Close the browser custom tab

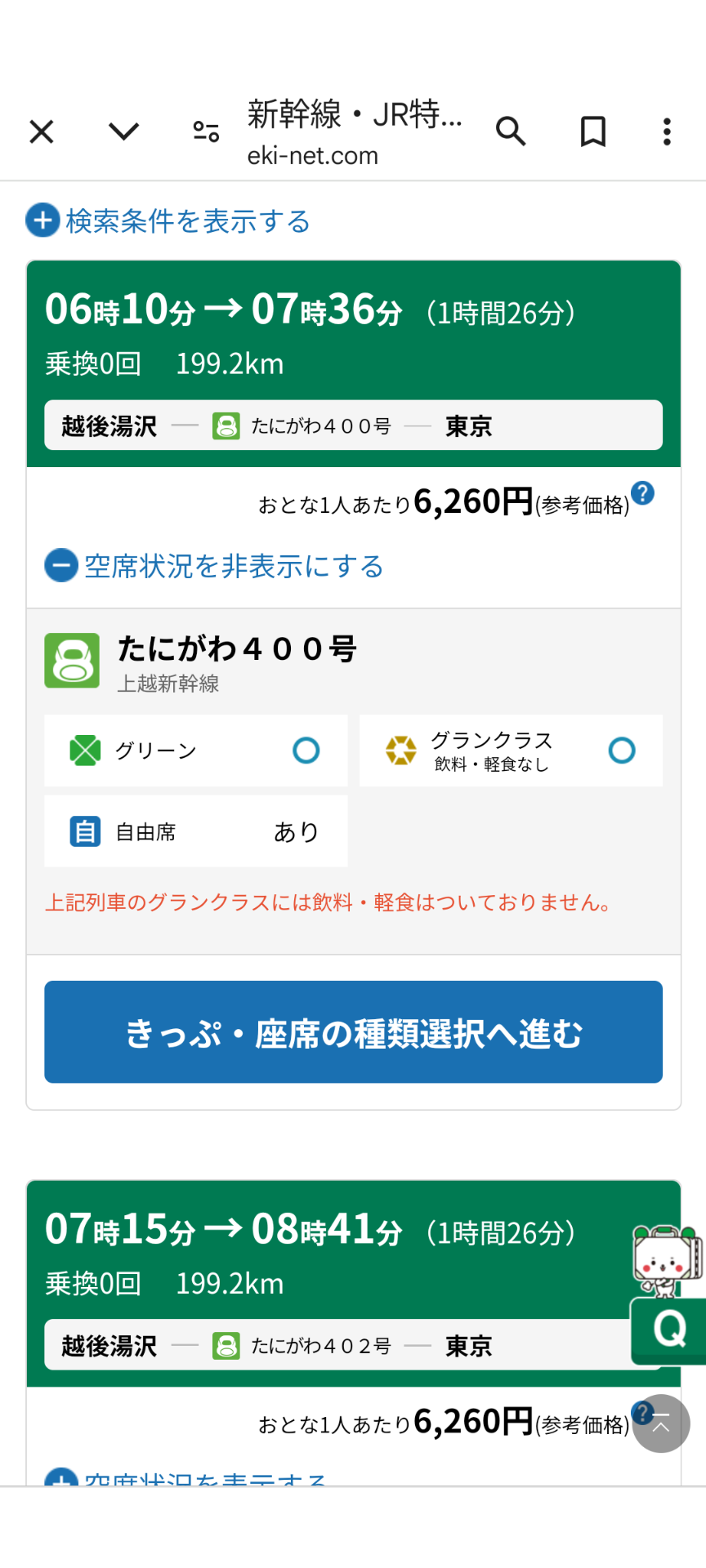[42, 131]
